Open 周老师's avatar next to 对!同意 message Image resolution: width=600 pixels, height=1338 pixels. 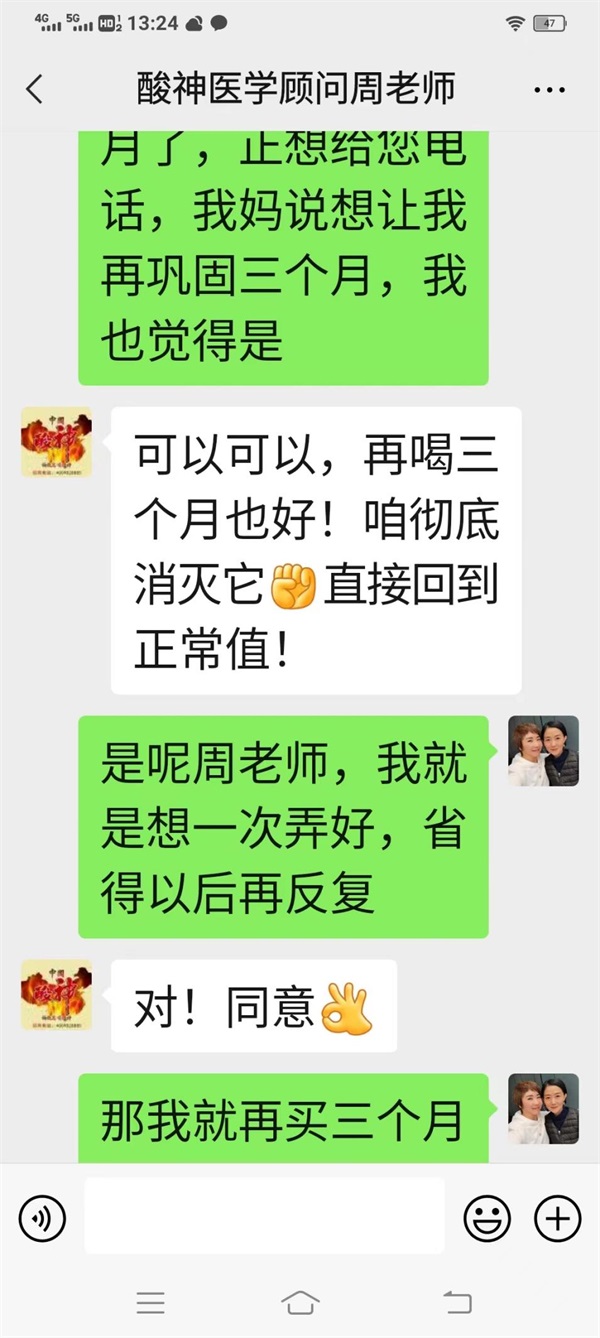tap(56, 995)
